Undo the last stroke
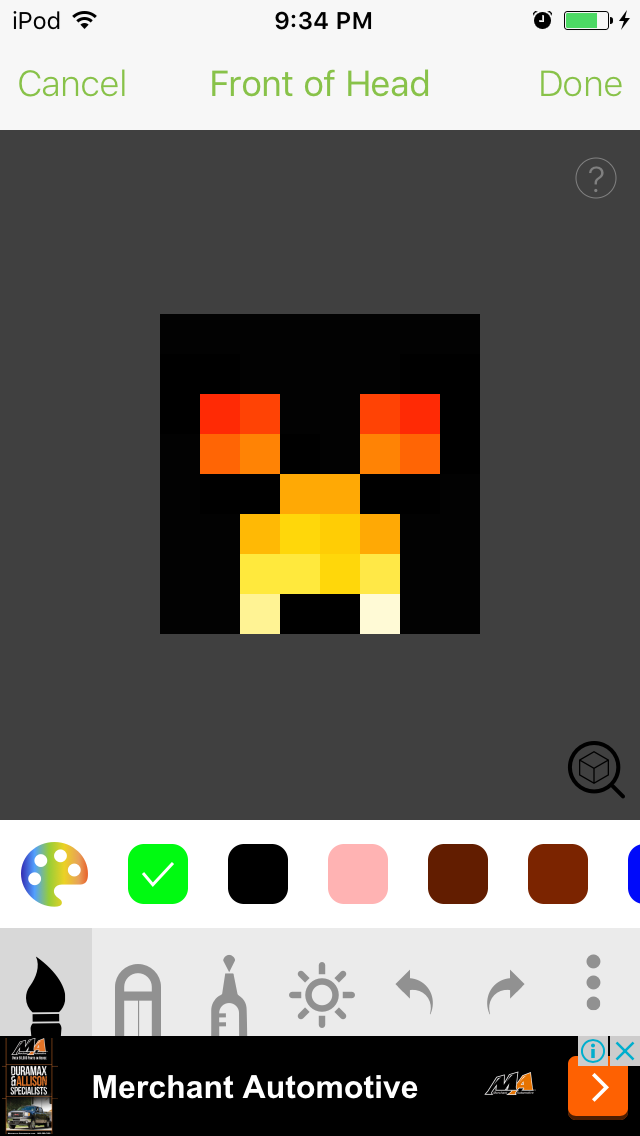 point(414,993)
